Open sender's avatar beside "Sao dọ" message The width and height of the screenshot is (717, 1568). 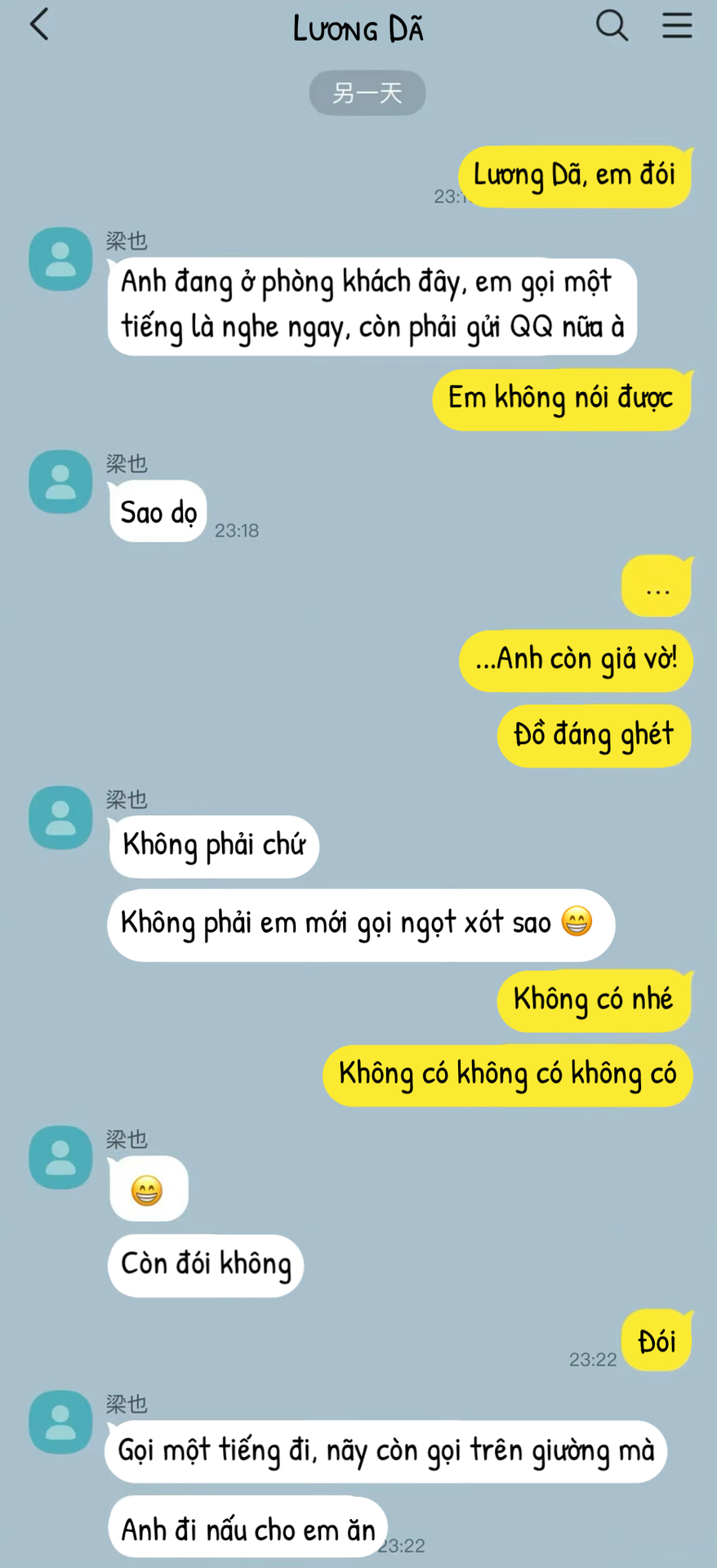[60, 482]
